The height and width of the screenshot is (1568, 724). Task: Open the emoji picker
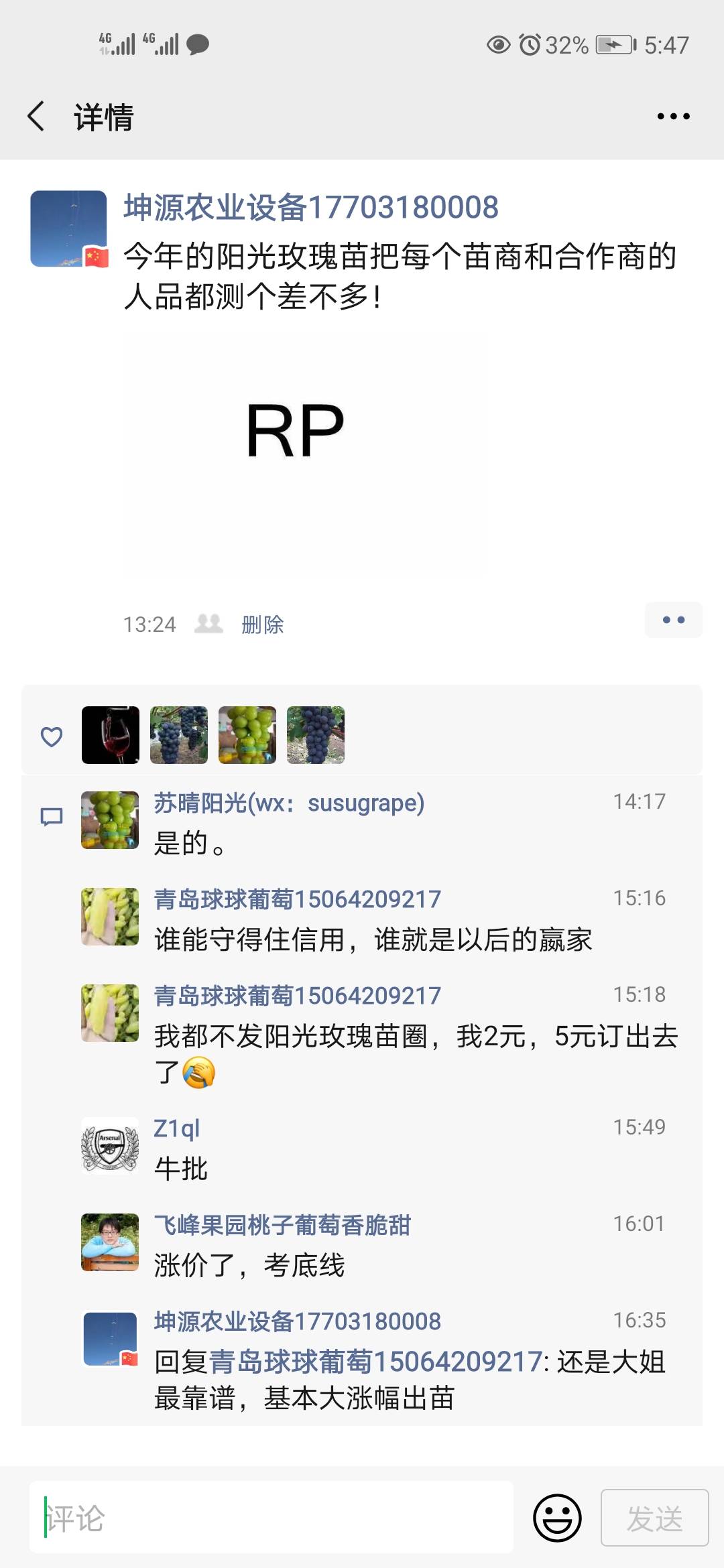click(557, 1518)
